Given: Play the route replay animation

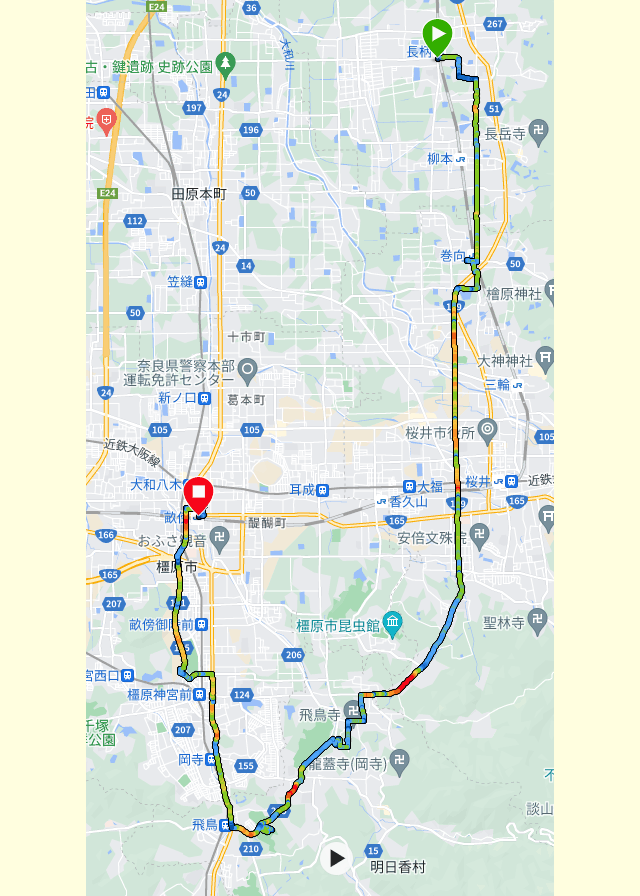Looking at the screenshot, I should point(337,857).
